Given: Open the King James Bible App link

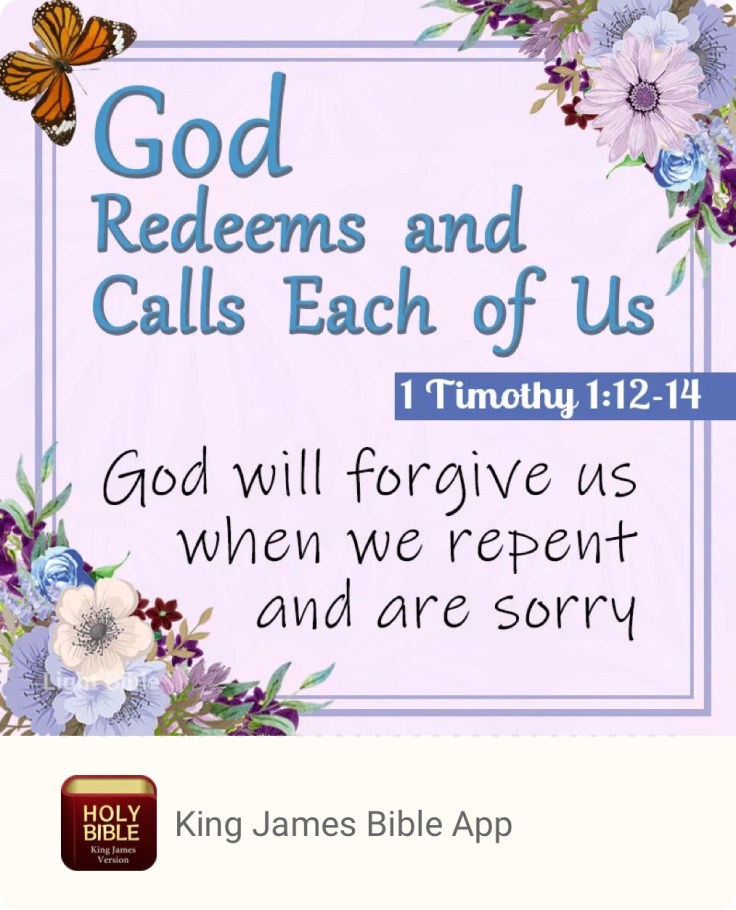Looking at the screenshot, I should tap(343, 824).
